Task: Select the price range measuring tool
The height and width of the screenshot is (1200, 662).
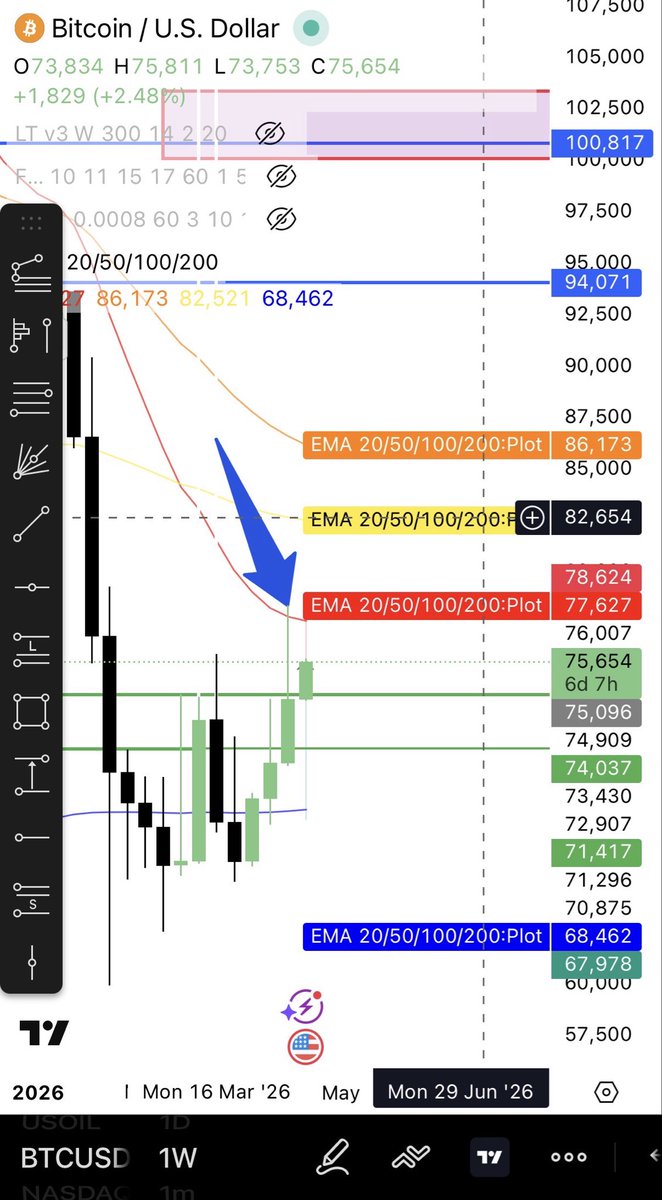Action: click(31, 774)
